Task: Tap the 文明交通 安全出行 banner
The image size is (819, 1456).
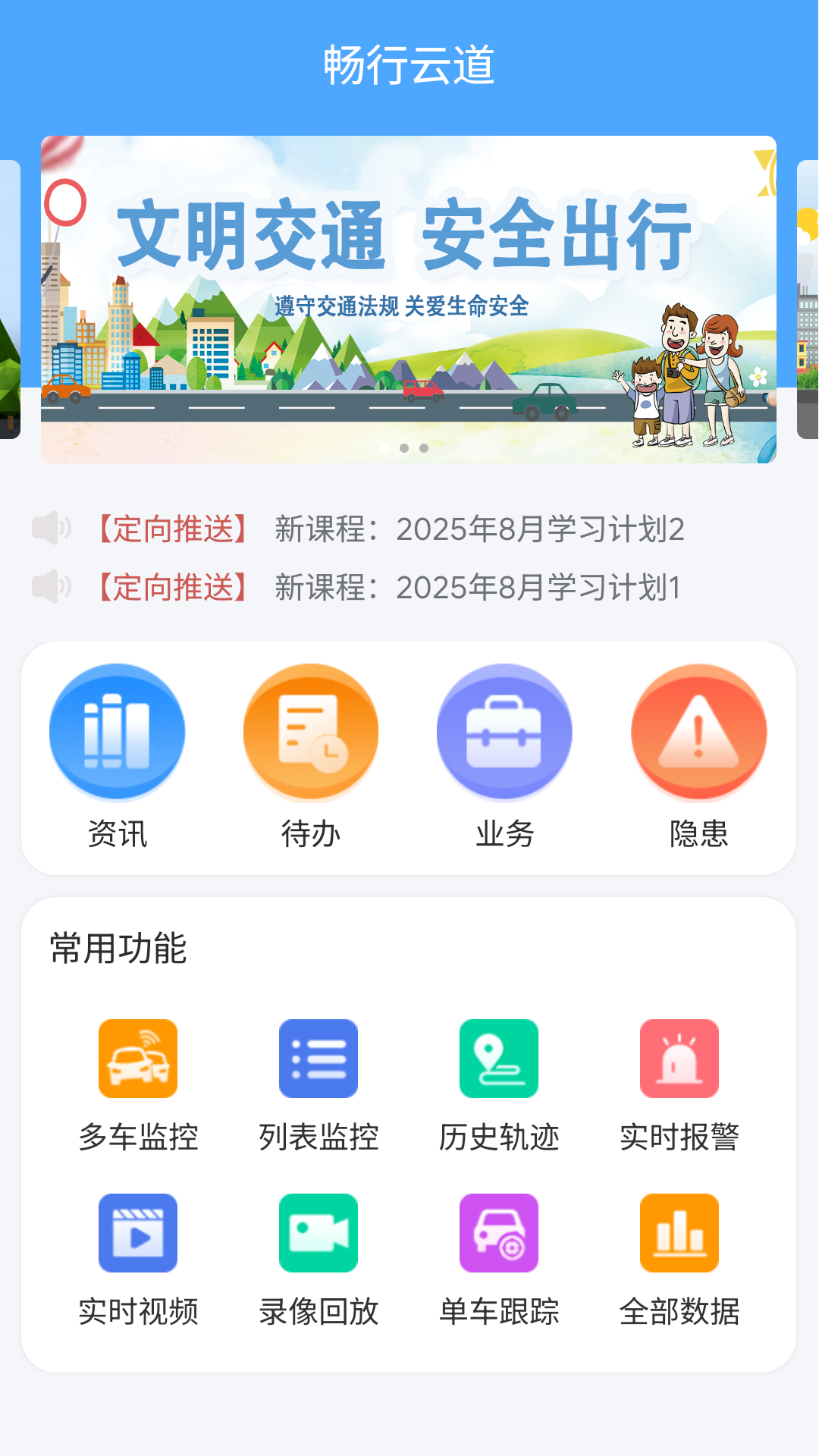Action: (x=409, y=296)
